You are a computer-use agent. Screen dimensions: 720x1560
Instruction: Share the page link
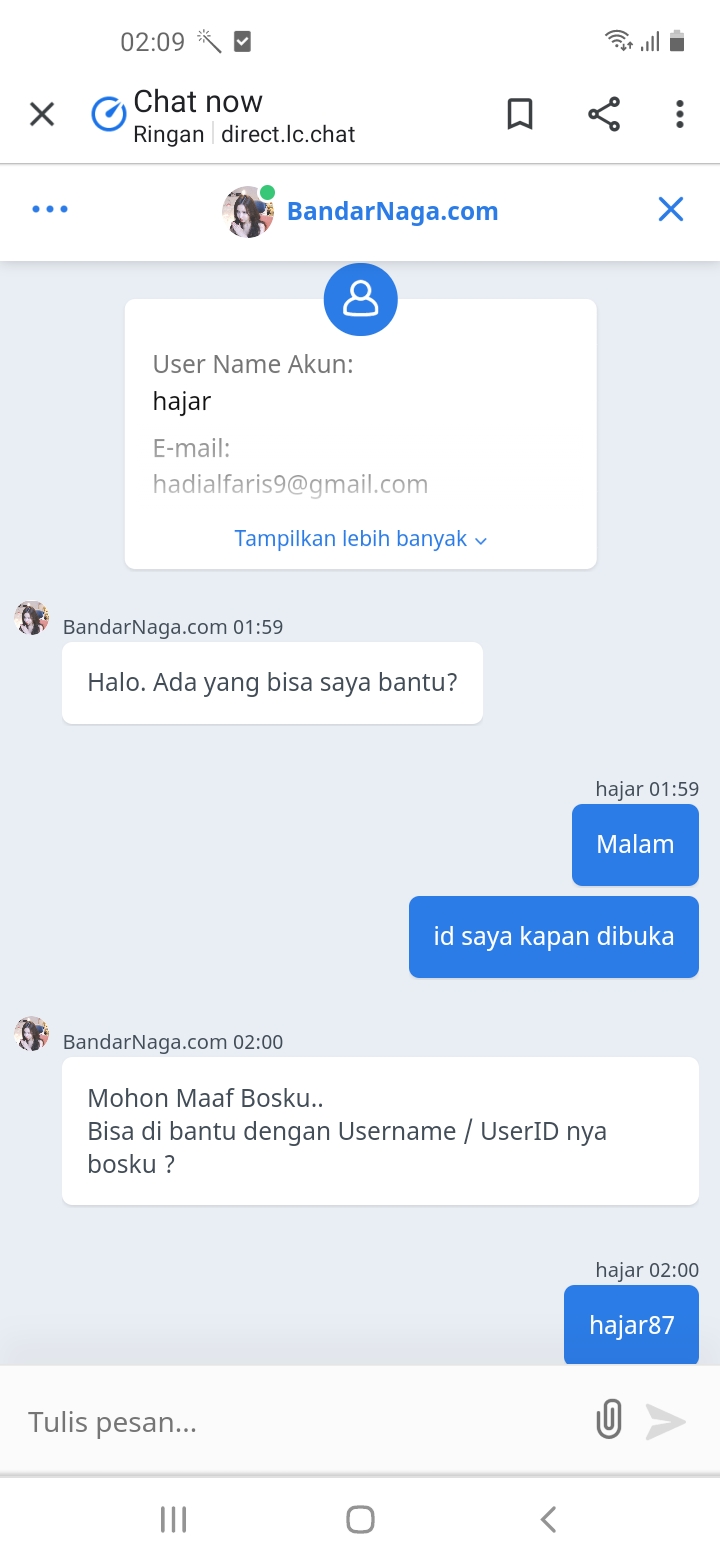coord(604,114)
